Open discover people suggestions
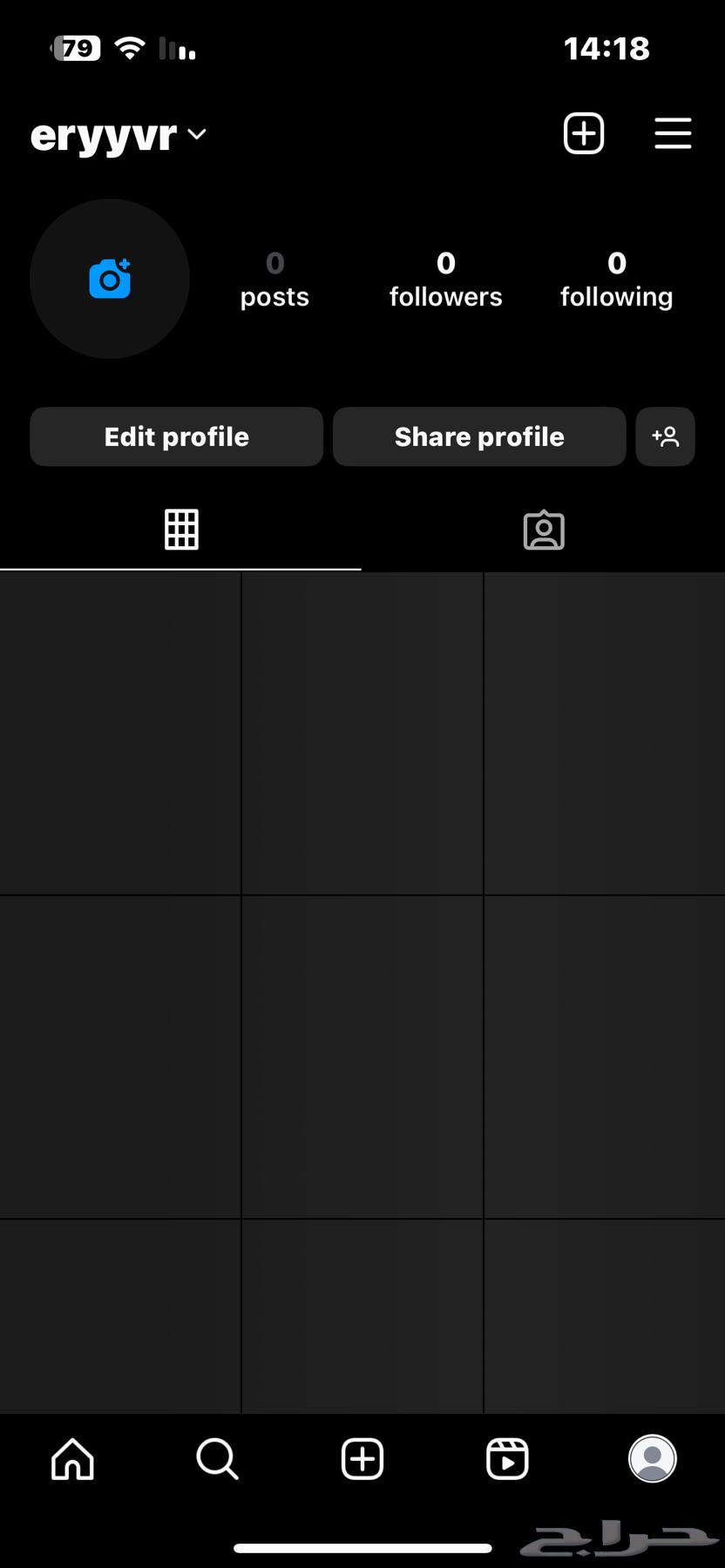This screenshot has width=725, height=1568. coord(665,436)
